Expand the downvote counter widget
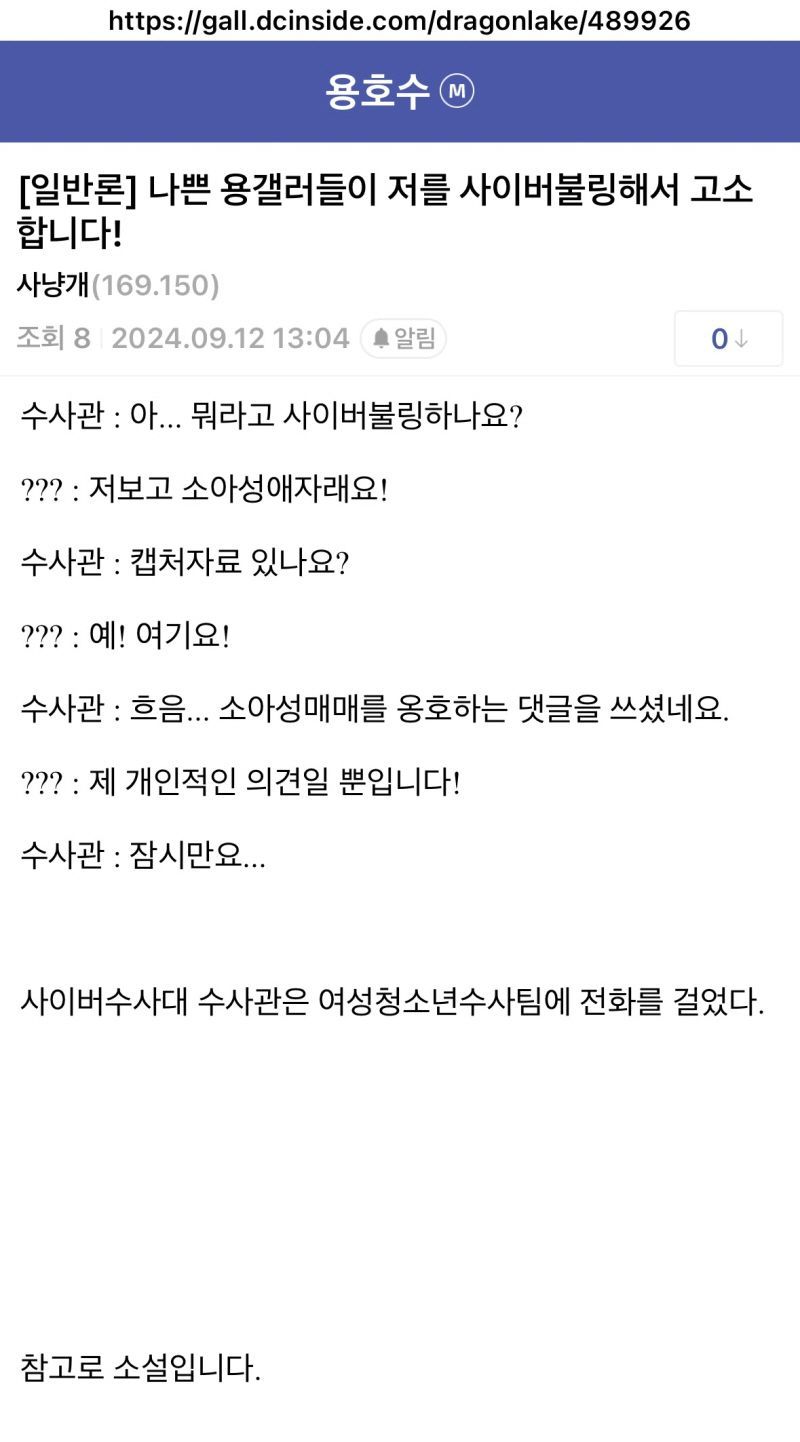The width and height of the screenshot is (800, 1442). coord(728,340)
